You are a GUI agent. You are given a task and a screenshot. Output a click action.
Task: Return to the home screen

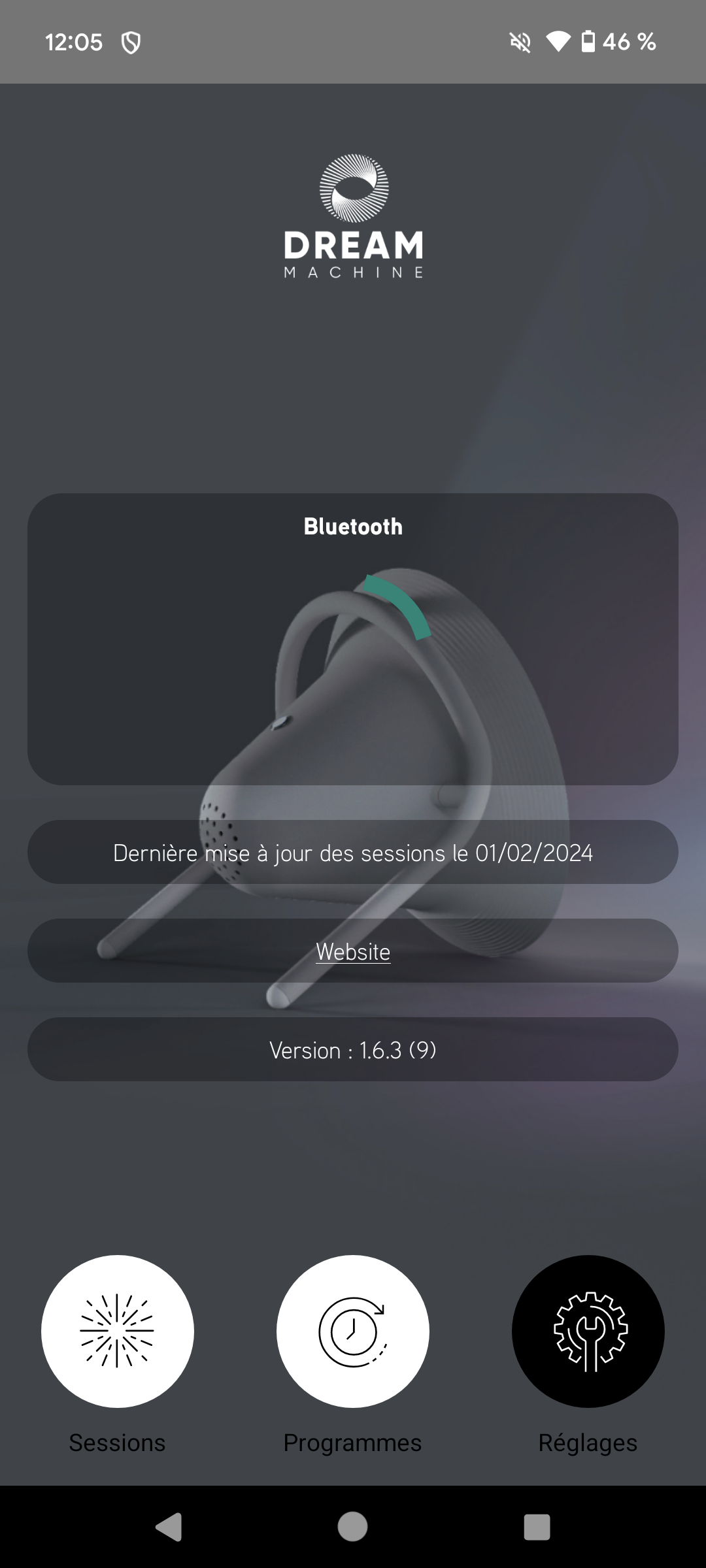(x=353, y=1527)
